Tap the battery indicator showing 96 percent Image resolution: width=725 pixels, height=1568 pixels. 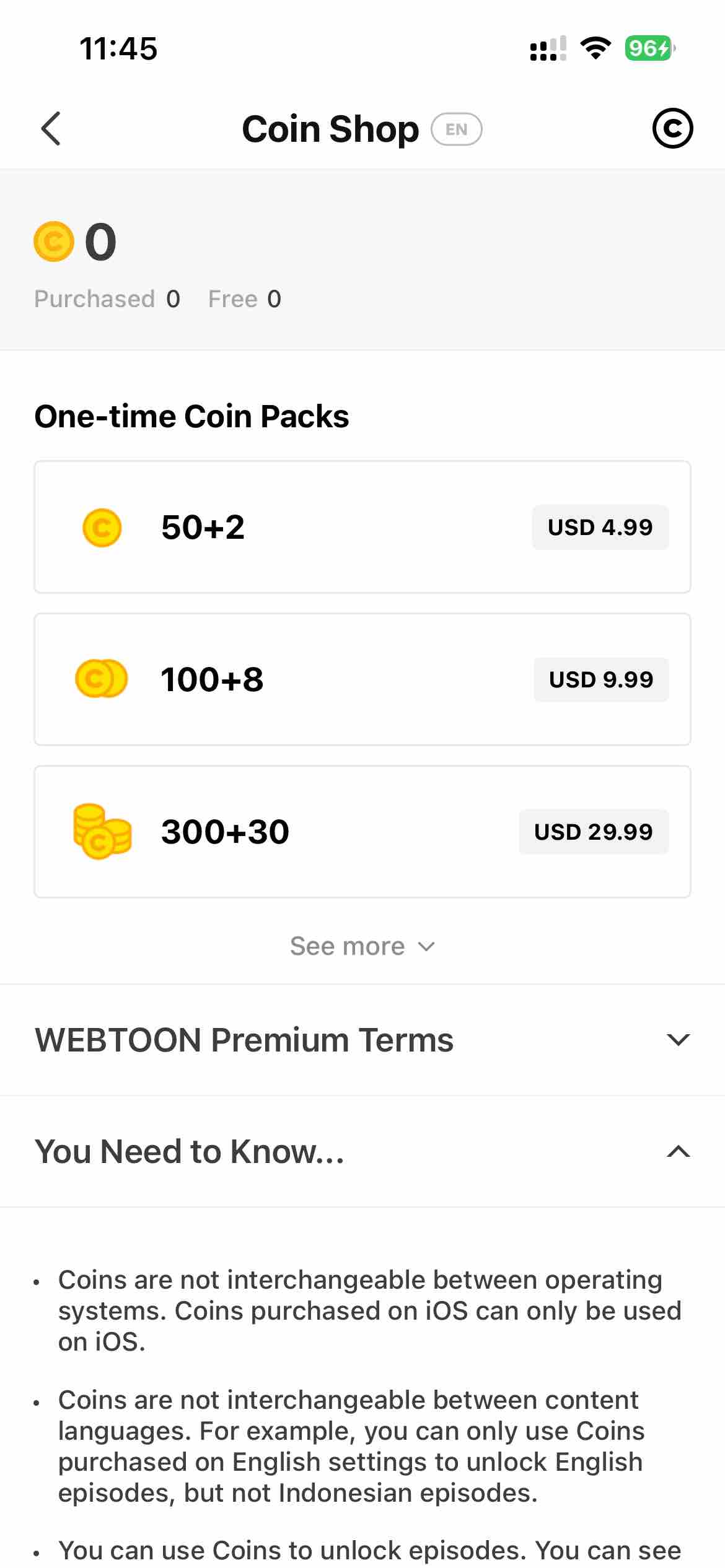(648, 48)
